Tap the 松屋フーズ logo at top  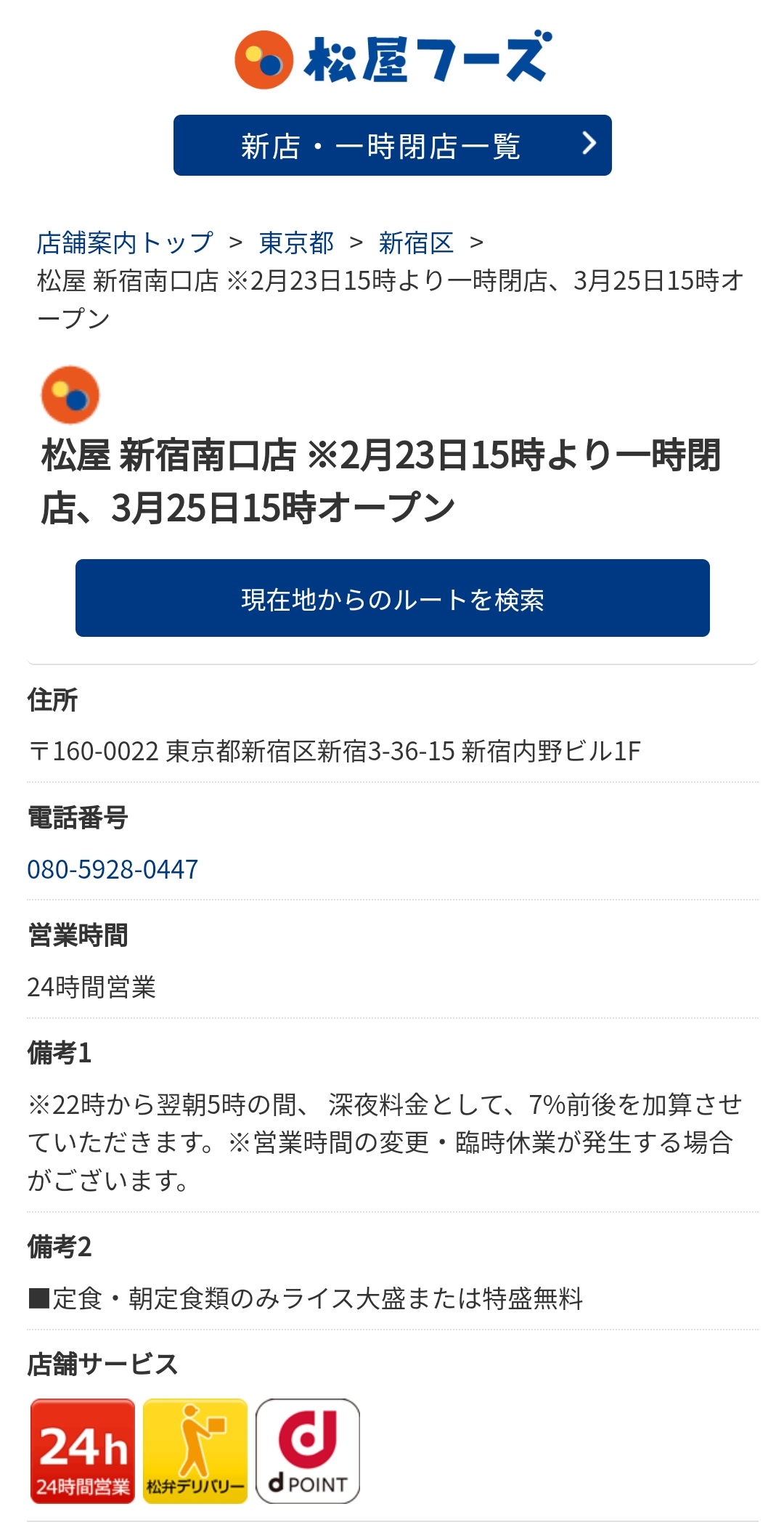click(392, 60)
